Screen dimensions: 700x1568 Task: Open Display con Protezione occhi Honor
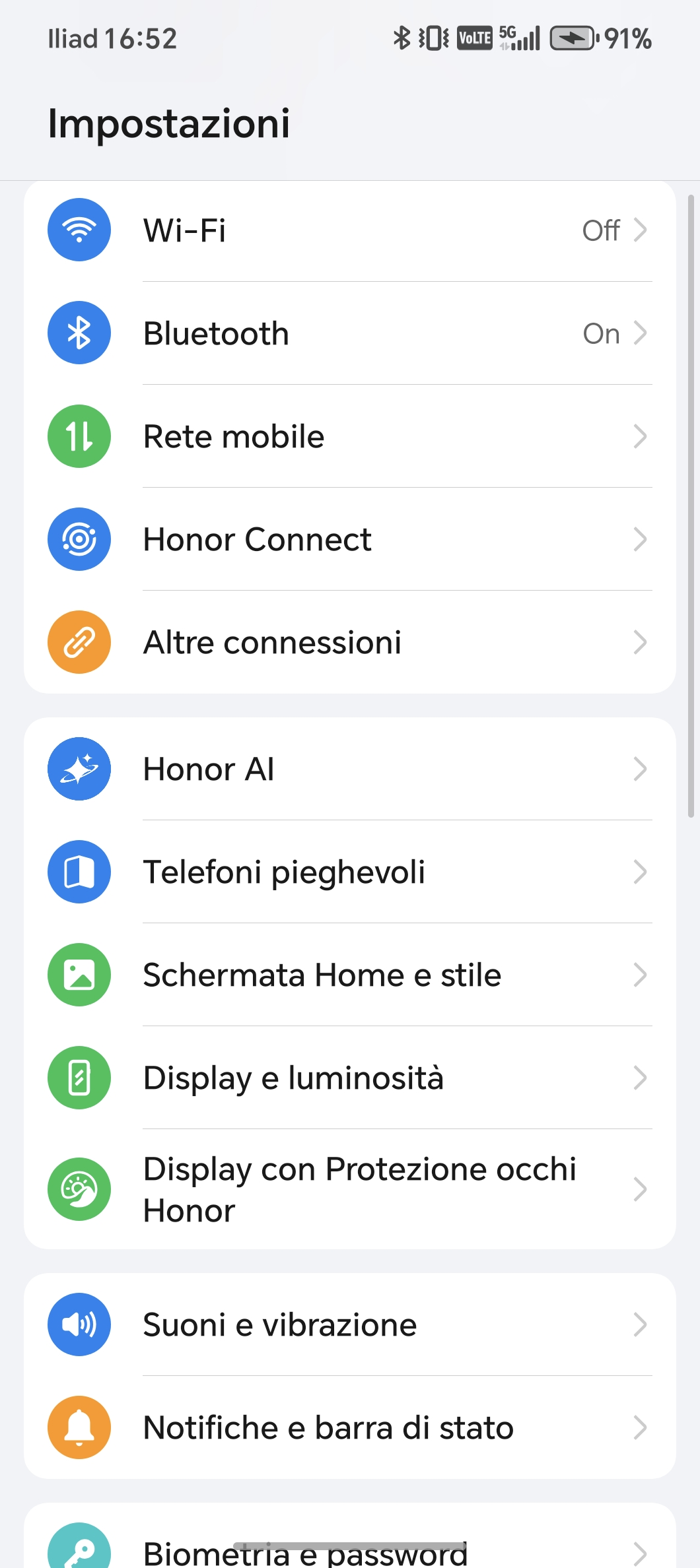pos(350,1189)
